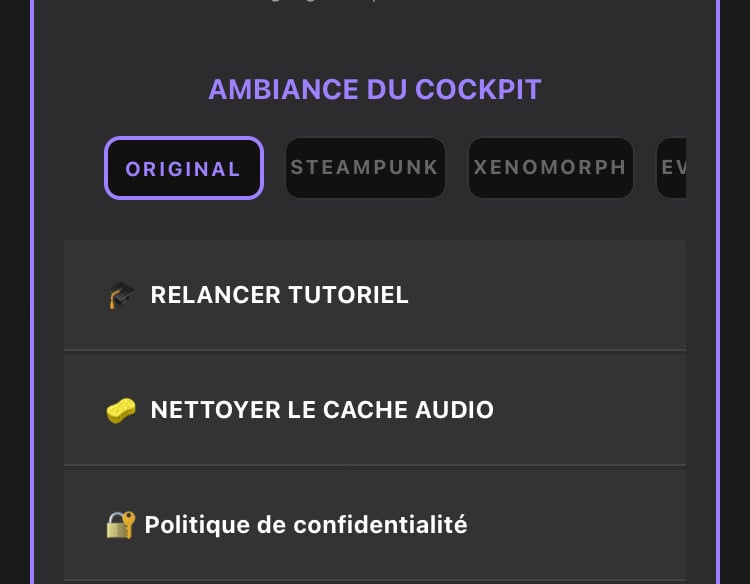Switch to the Steampunk theme
The height and width of the screenshot is (584, 750).
point(365,167)
